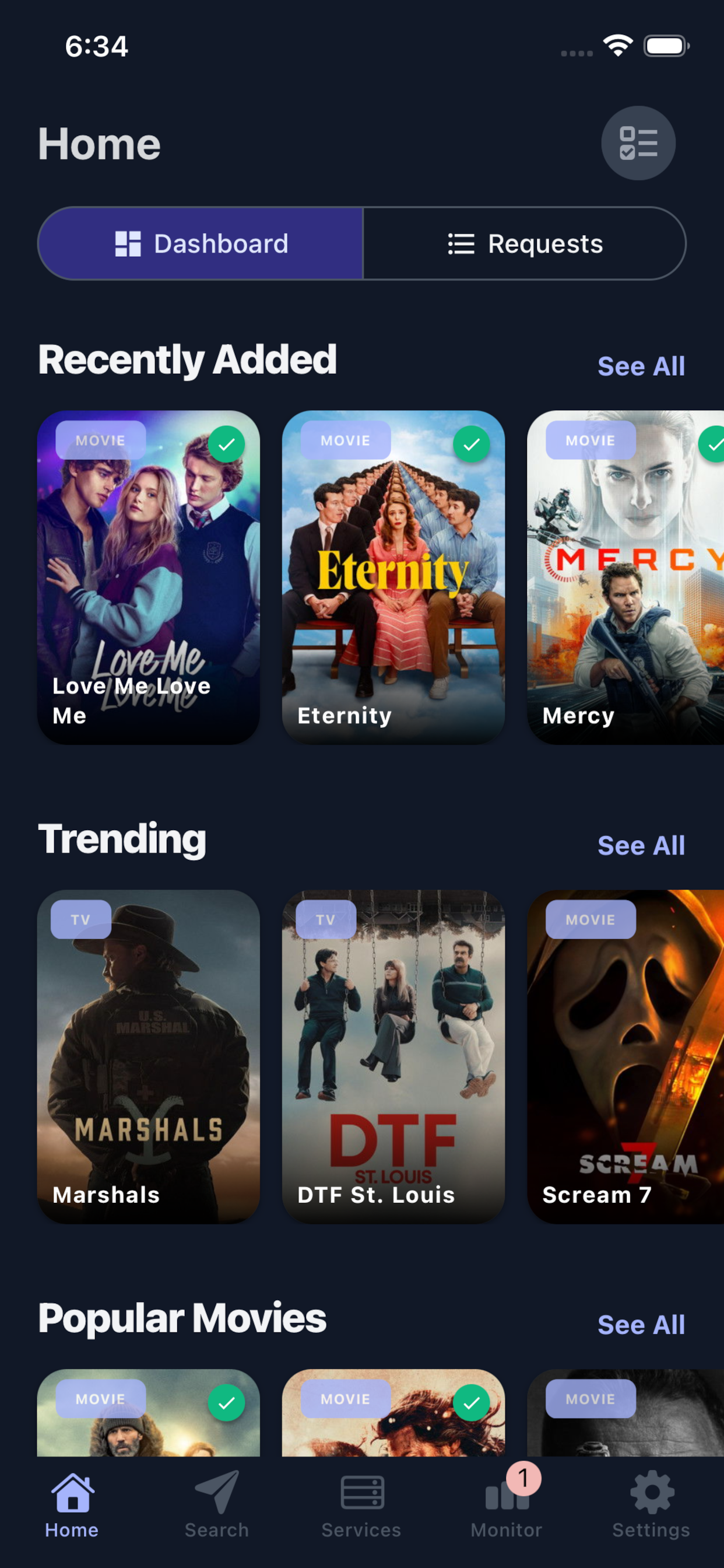See all Trending titles
The width and height of the screenshot is (724, 1568).
(x=641, y=845)
